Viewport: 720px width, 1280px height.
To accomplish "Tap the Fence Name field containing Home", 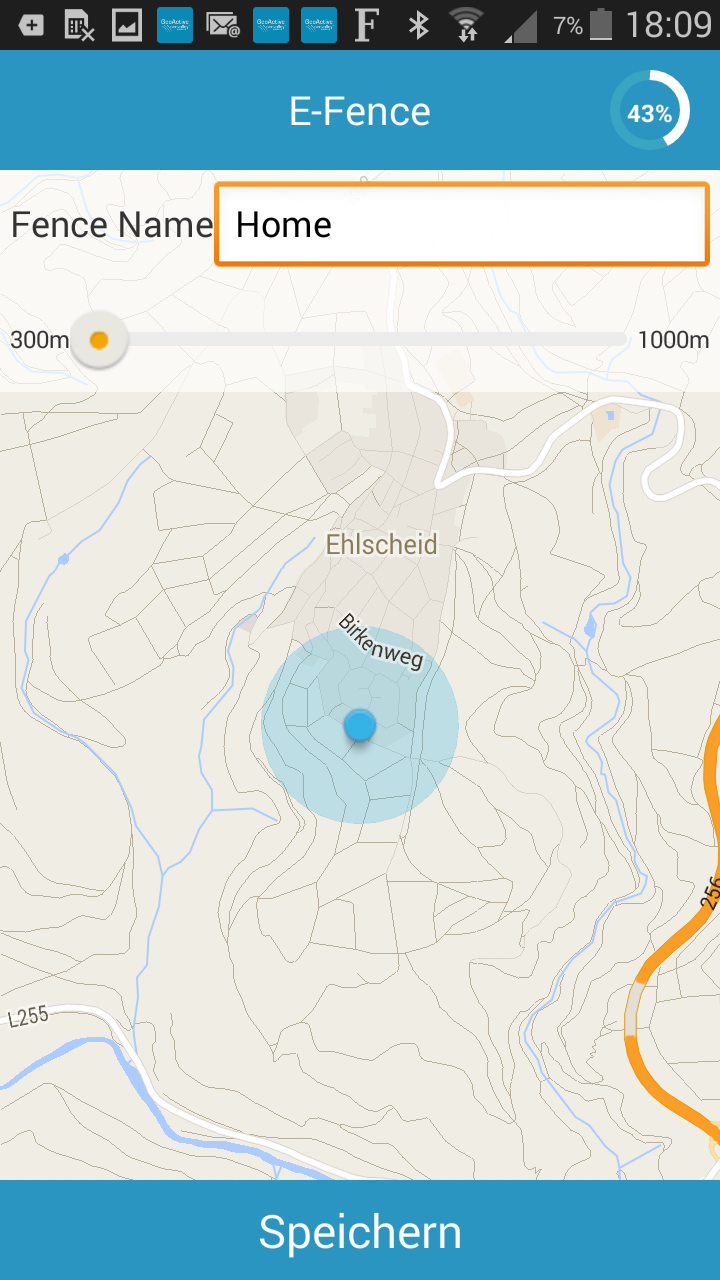I will 462,224.
